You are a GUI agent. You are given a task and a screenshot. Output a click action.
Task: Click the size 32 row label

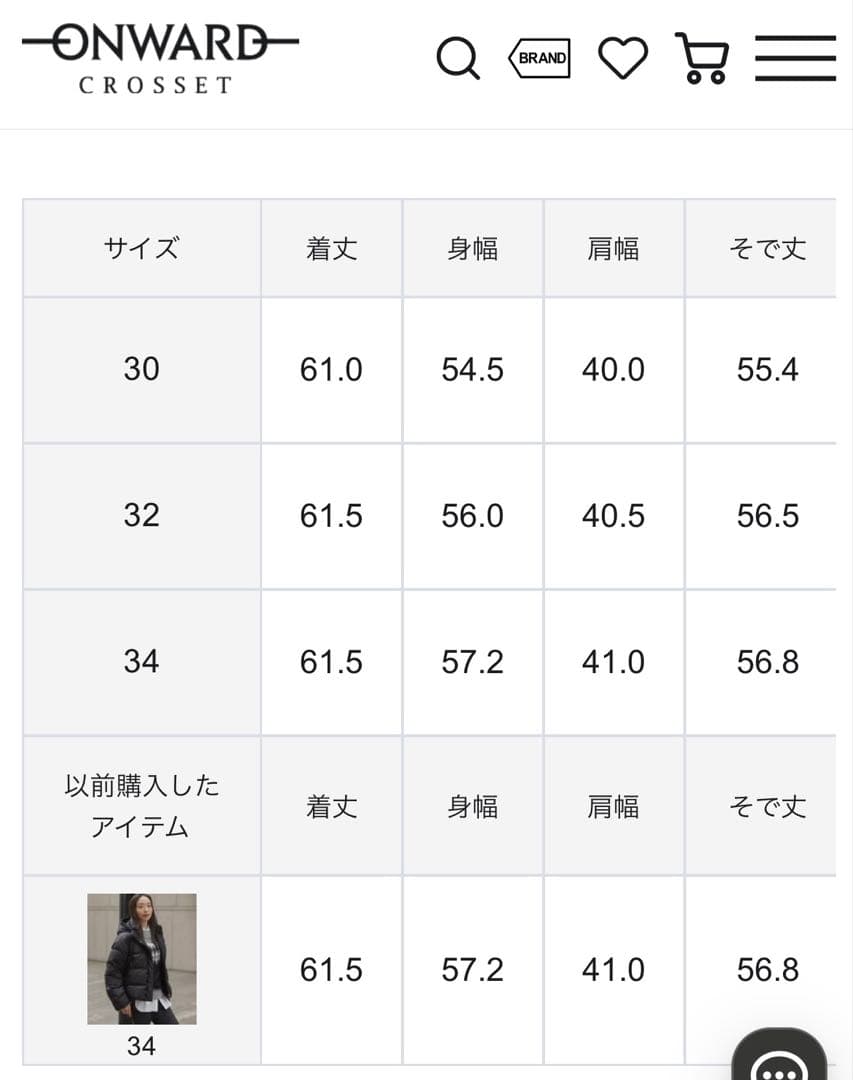click(143, 516)
